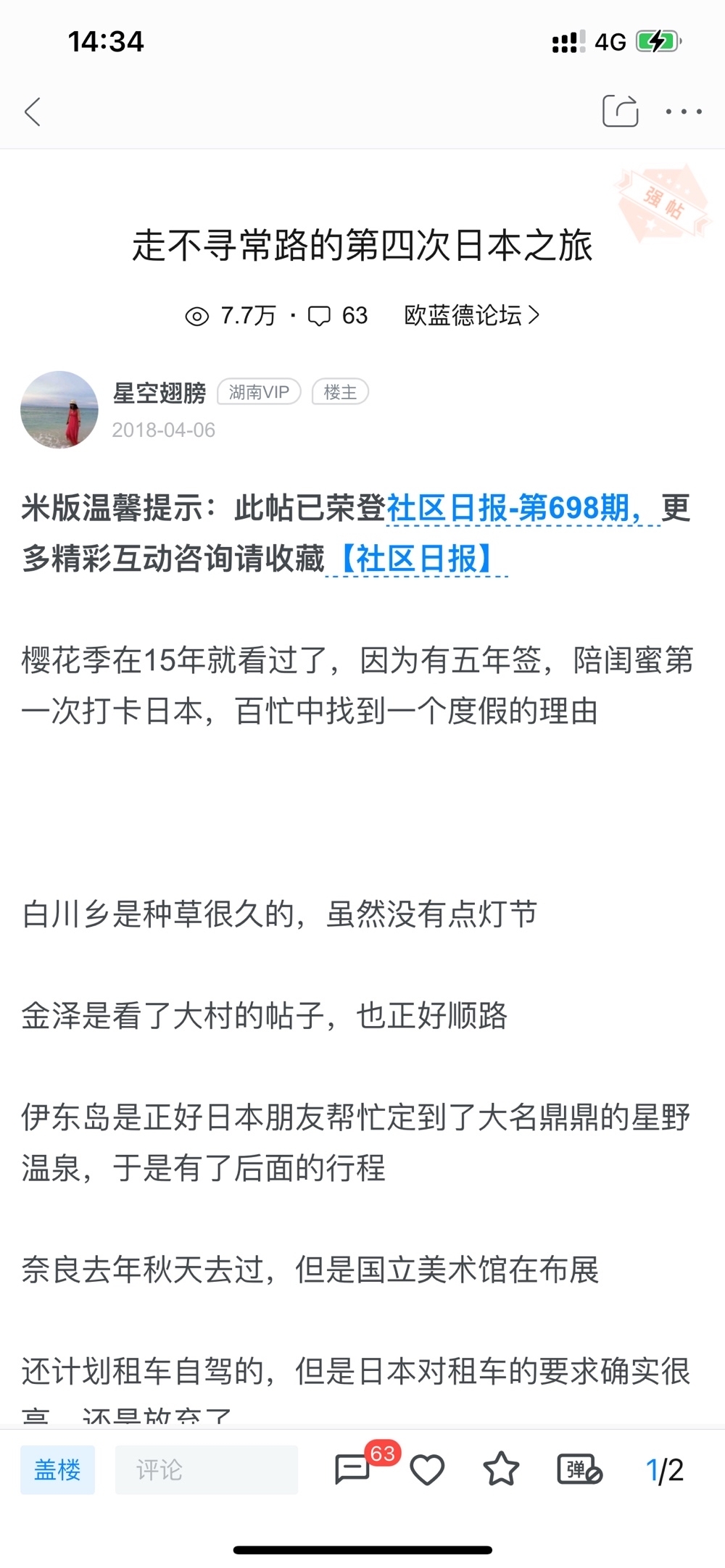This screenshot has height=1568, width=725.
Task: Open the 1/2 page selector
Action: 664,1470
